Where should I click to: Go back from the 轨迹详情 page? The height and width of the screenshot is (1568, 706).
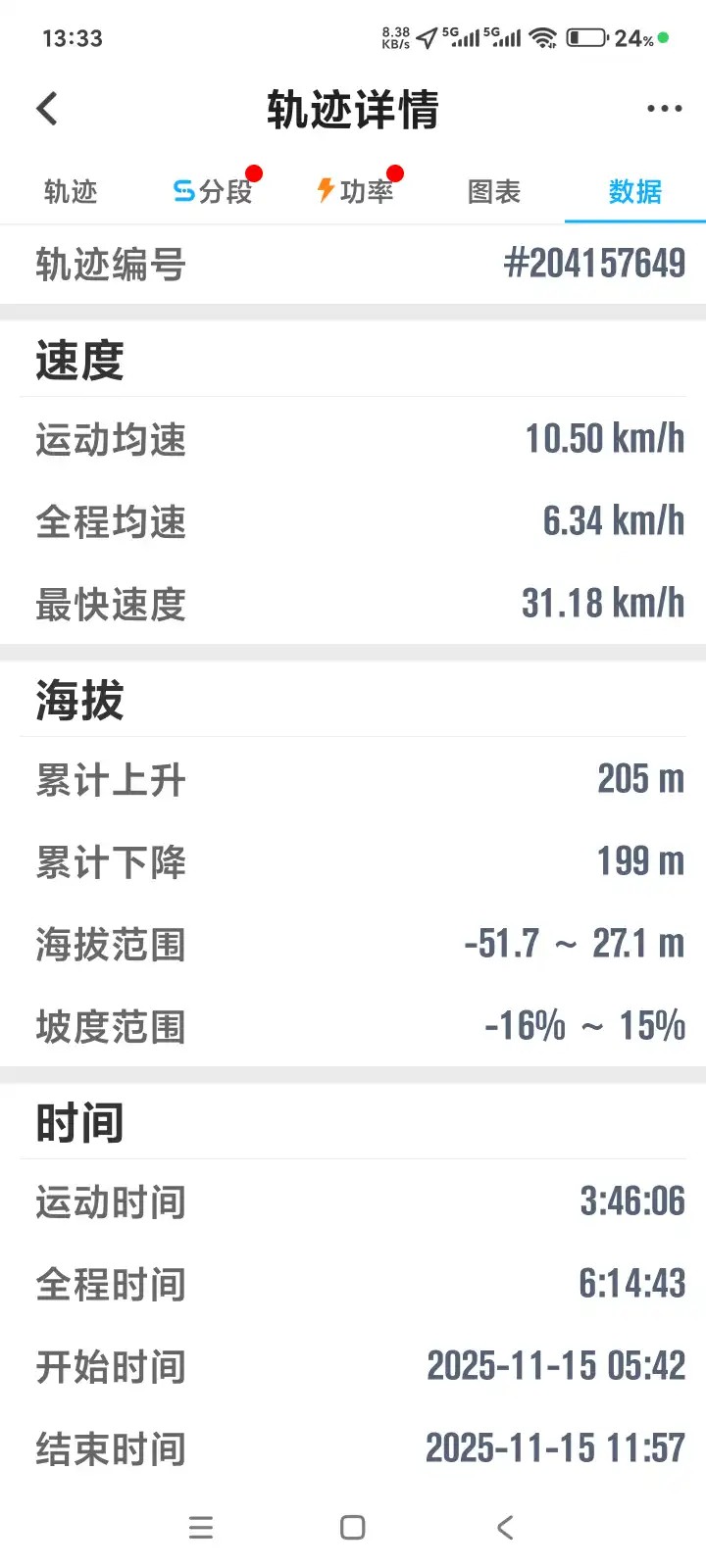coord(47,109)
